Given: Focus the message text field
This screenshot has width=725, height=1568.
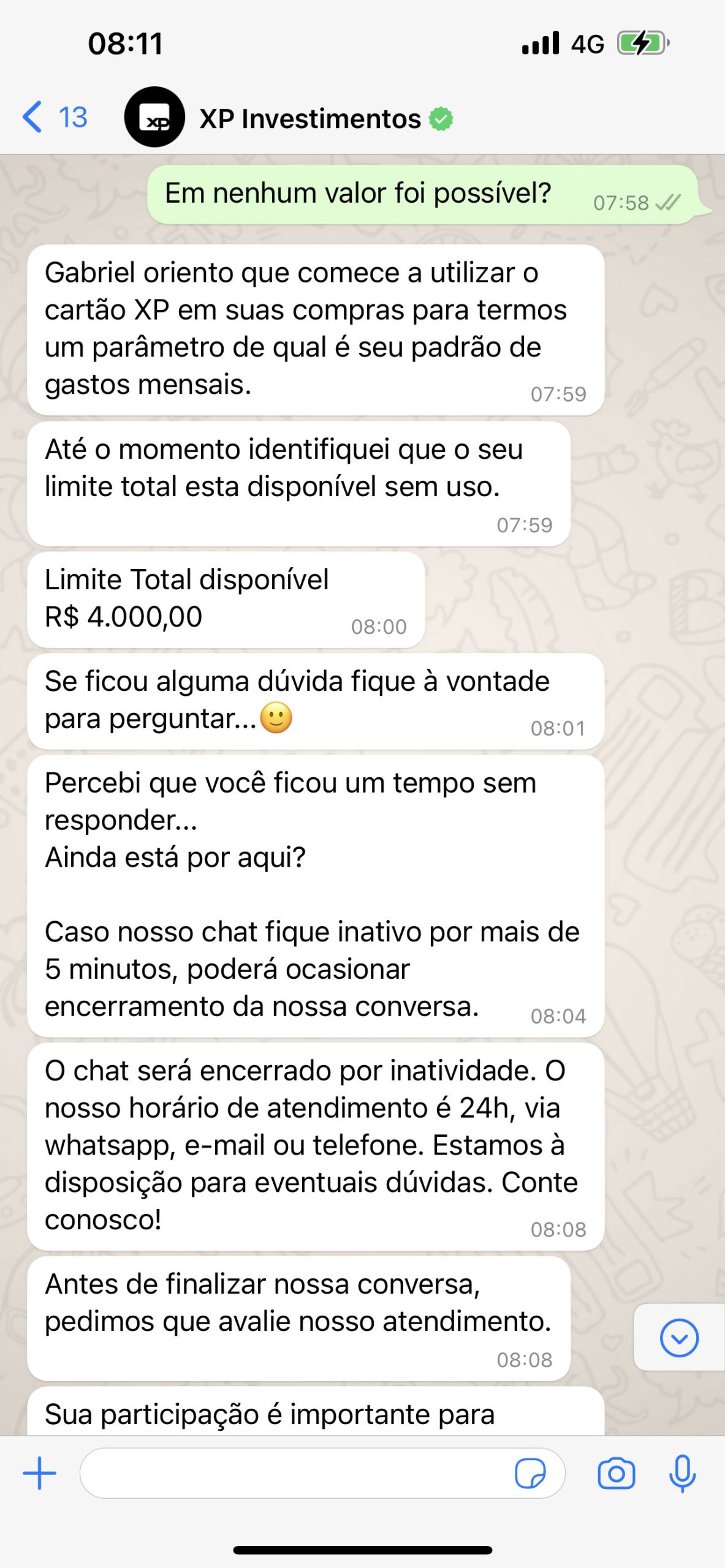Looking at the screenshot, I should point(294,1473).
